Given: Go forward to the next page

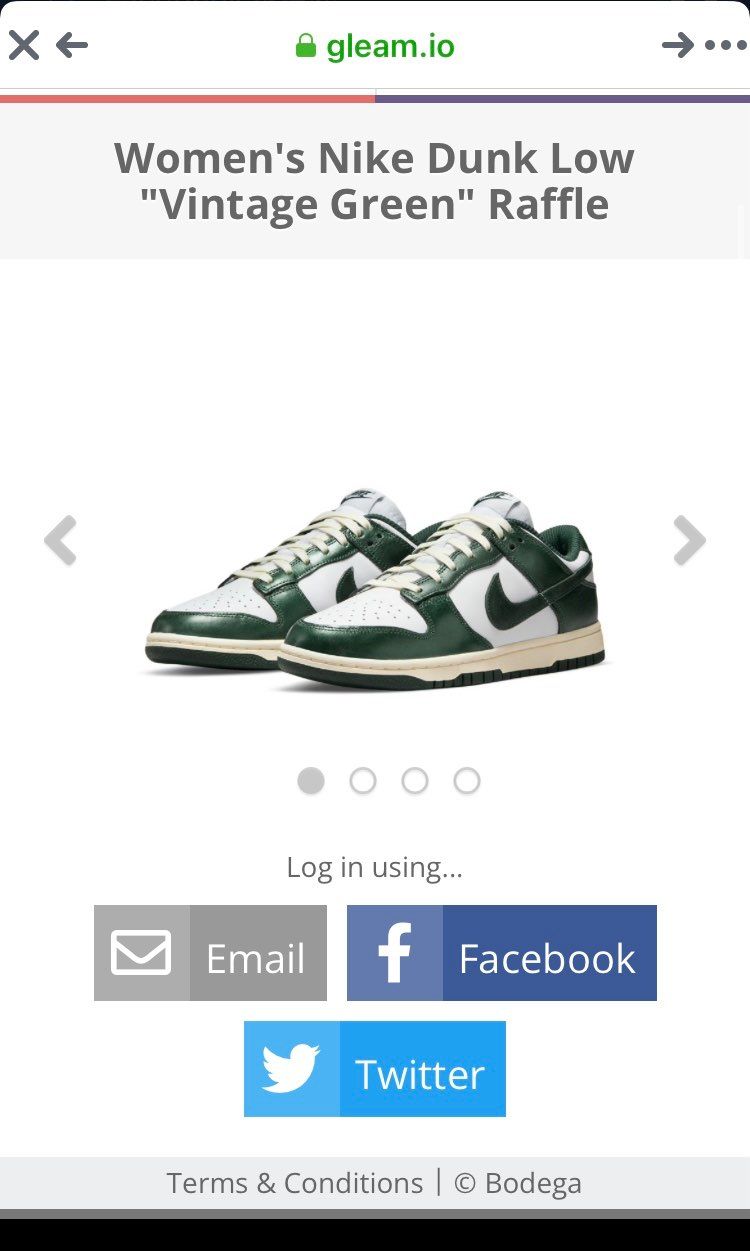Looking at the screenshot, I should [x=677, y=45].
